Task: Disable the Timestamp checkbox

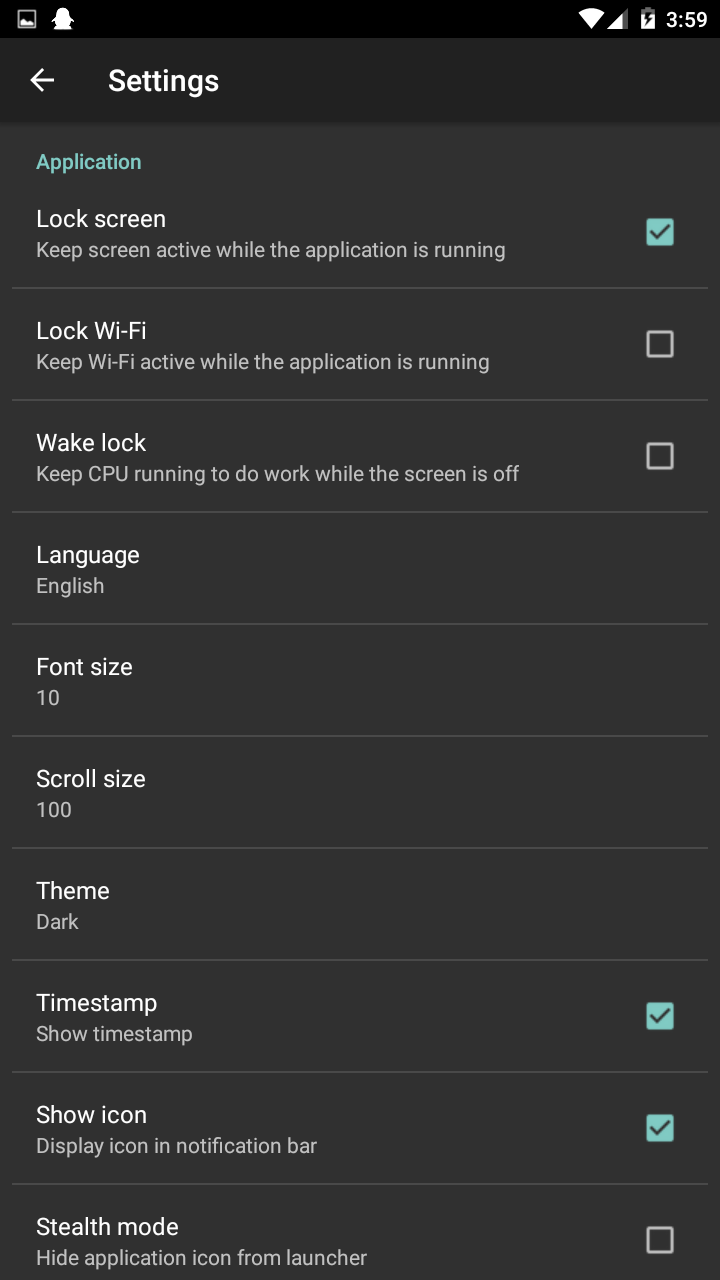Action: tap(659, 1016)
